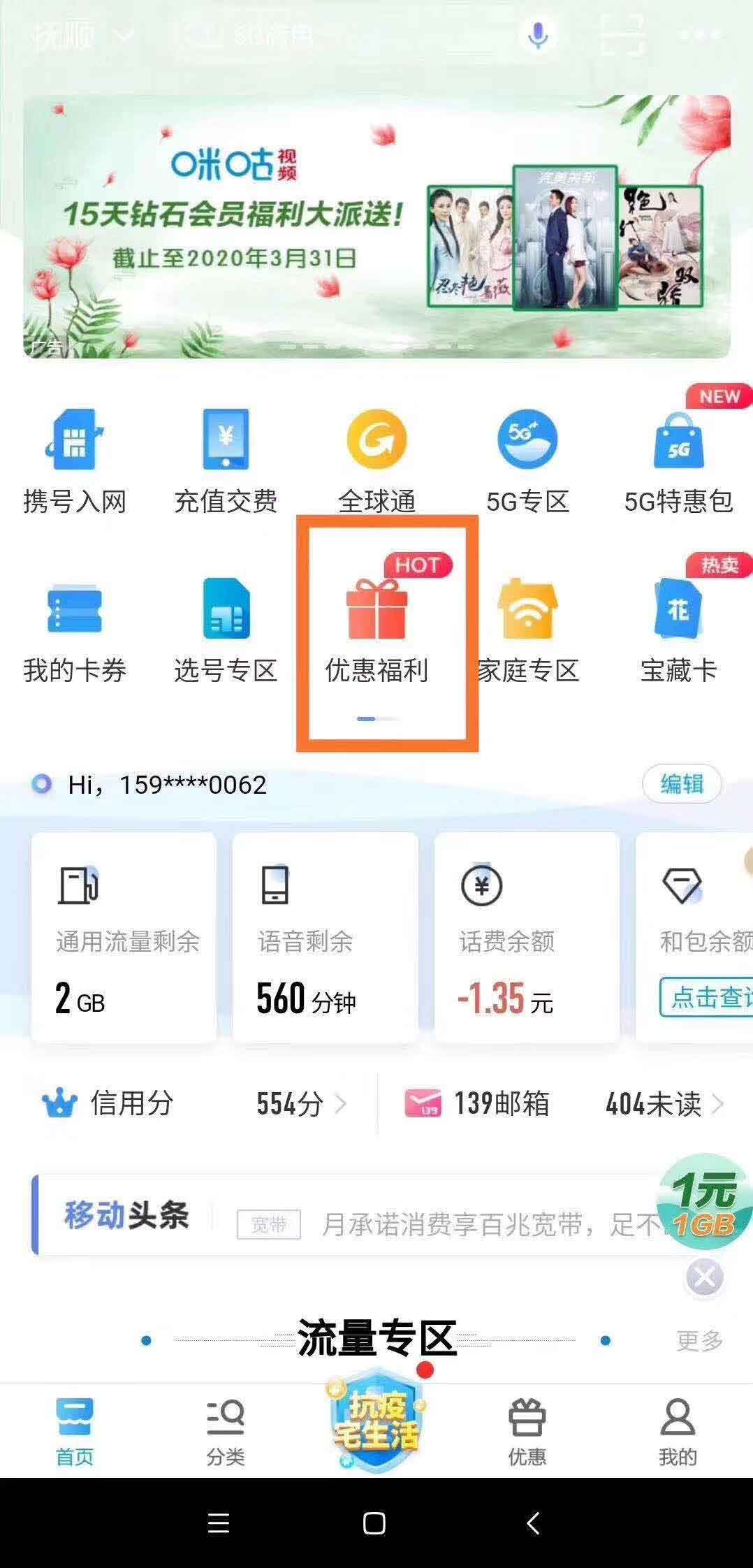This screenshot has width=753, height=1568.
Task: View 更多 in 流量专区
Action: point(699,1340)
